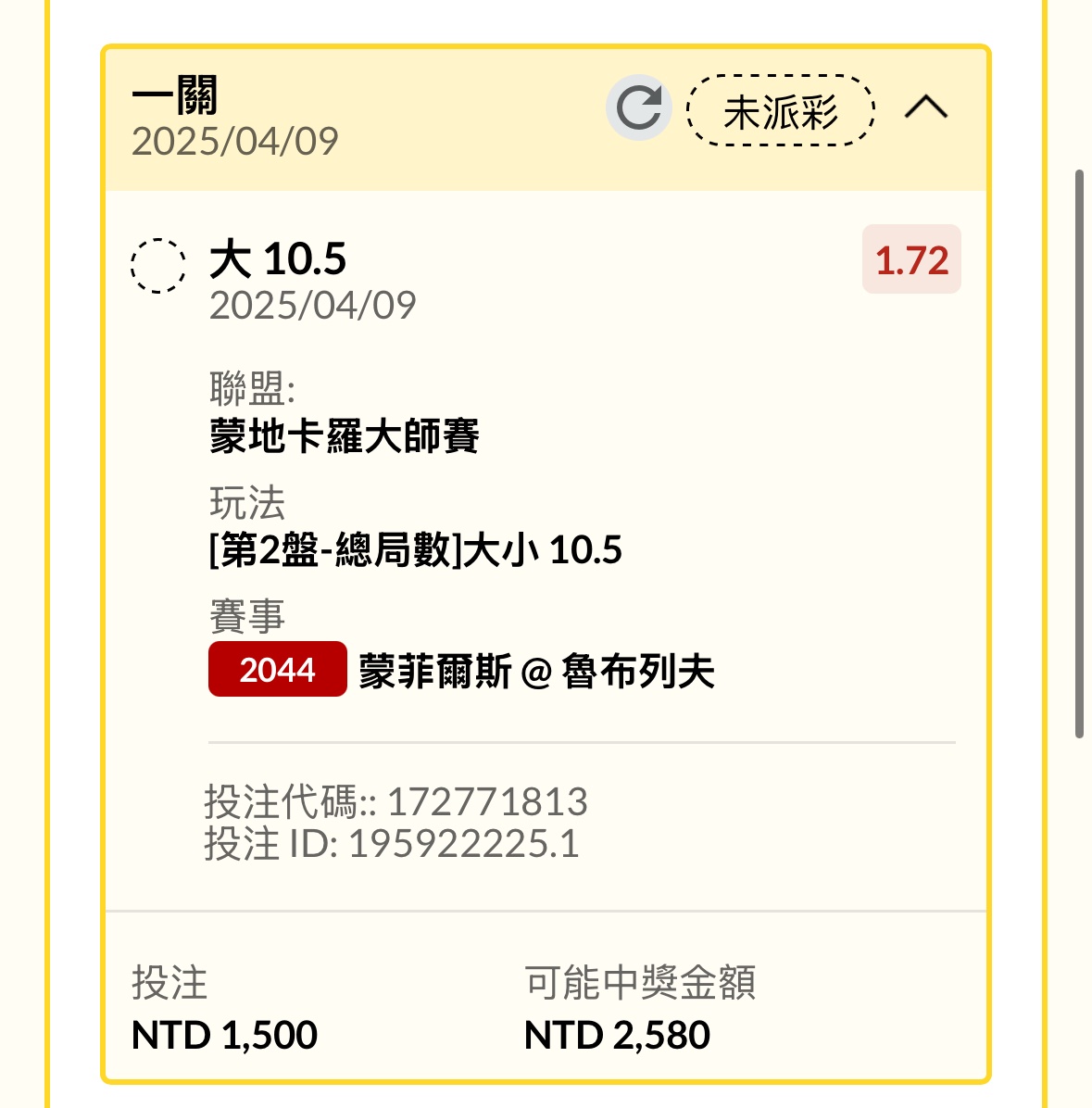Refresh the bet status
The height and width of the screenshot is (1108, 1092).
638,108
